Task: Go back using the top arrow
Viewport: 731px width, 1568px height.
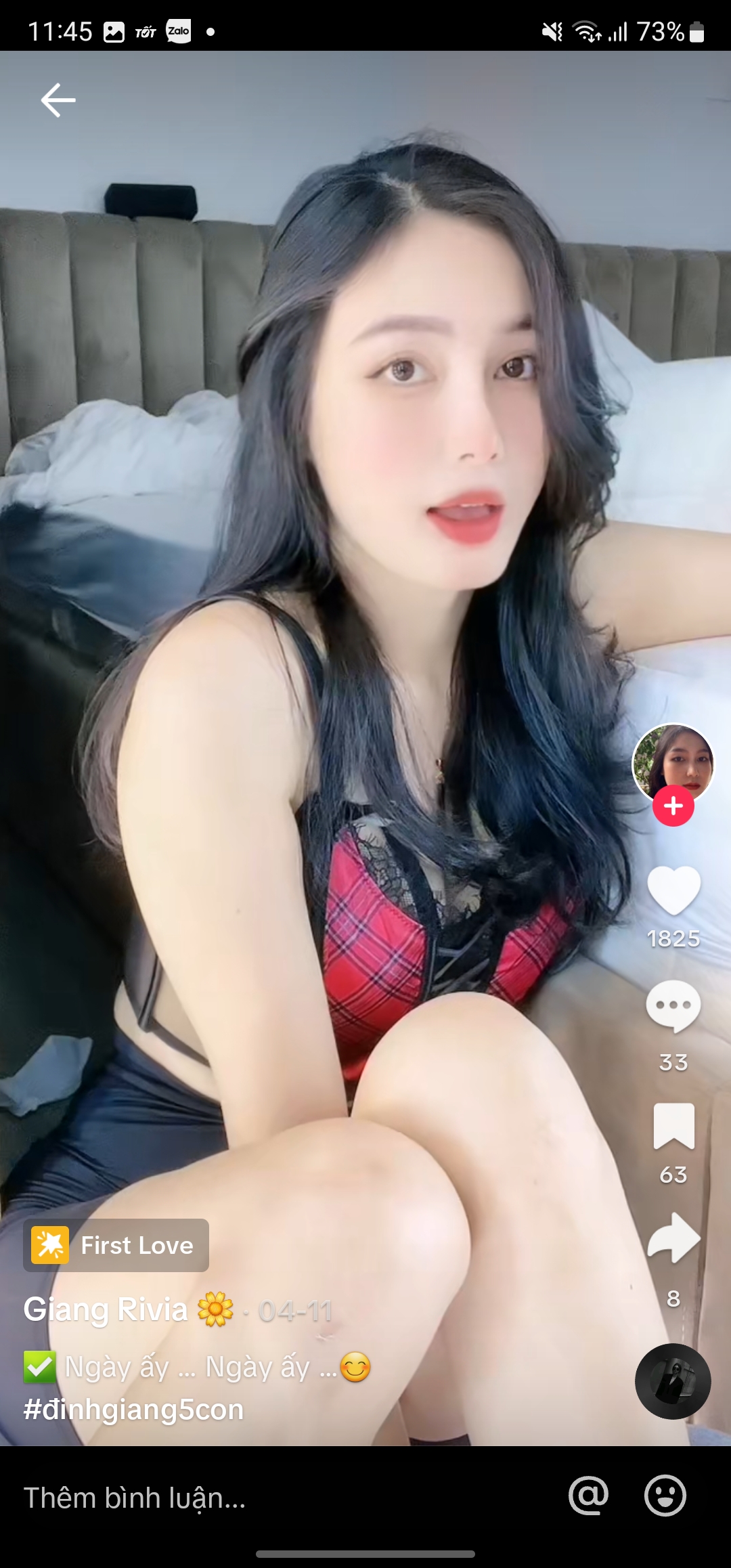Action: (x=58, y=100)
